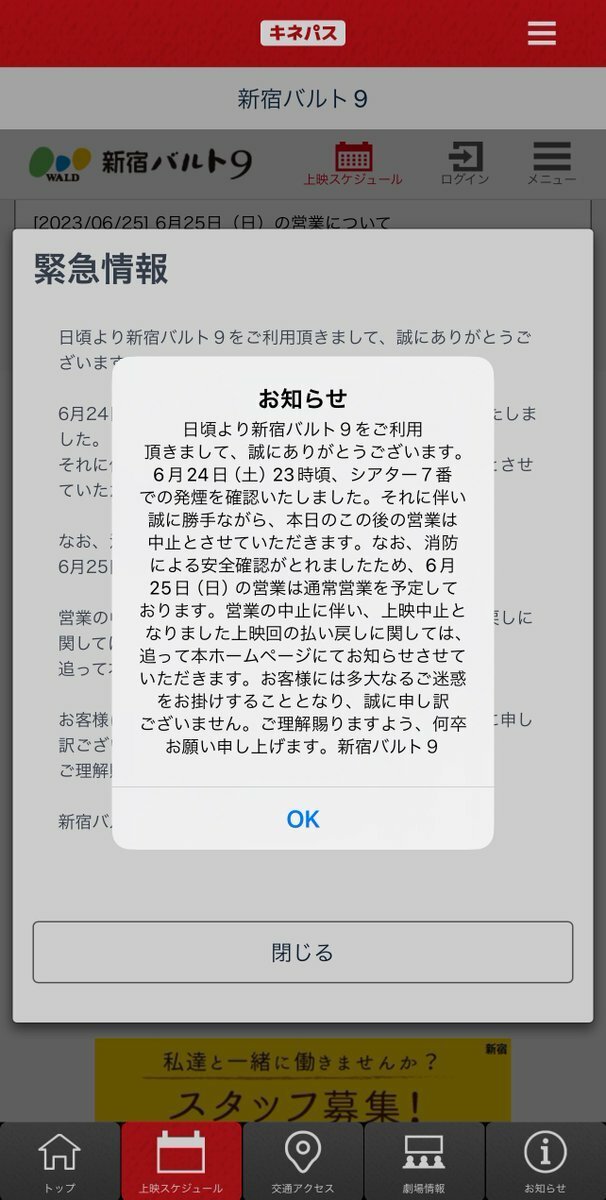606x1200 pixels.
Task: Open 上映スケジュール in the top toolbar
Action: (353, 164)
